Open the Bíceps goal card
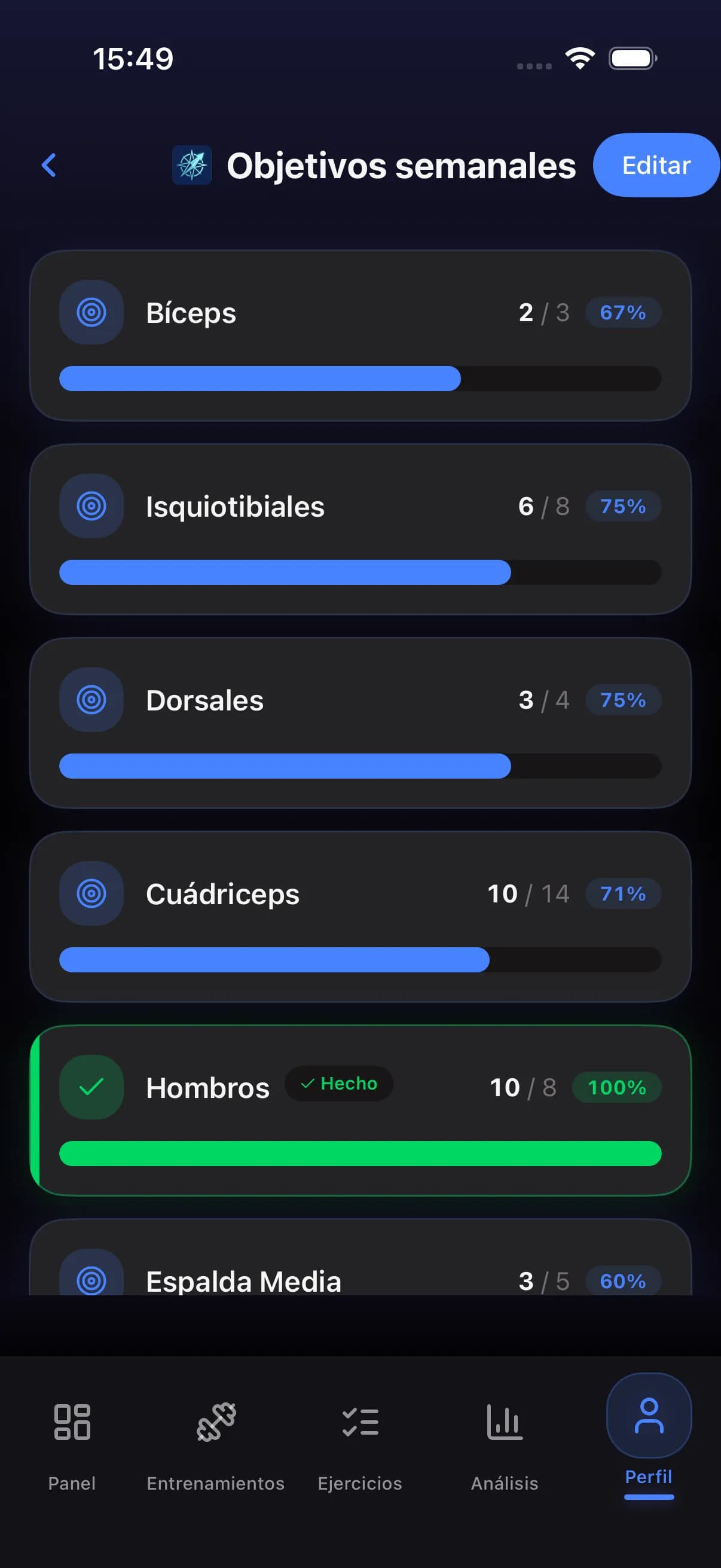 click(360, 335)
